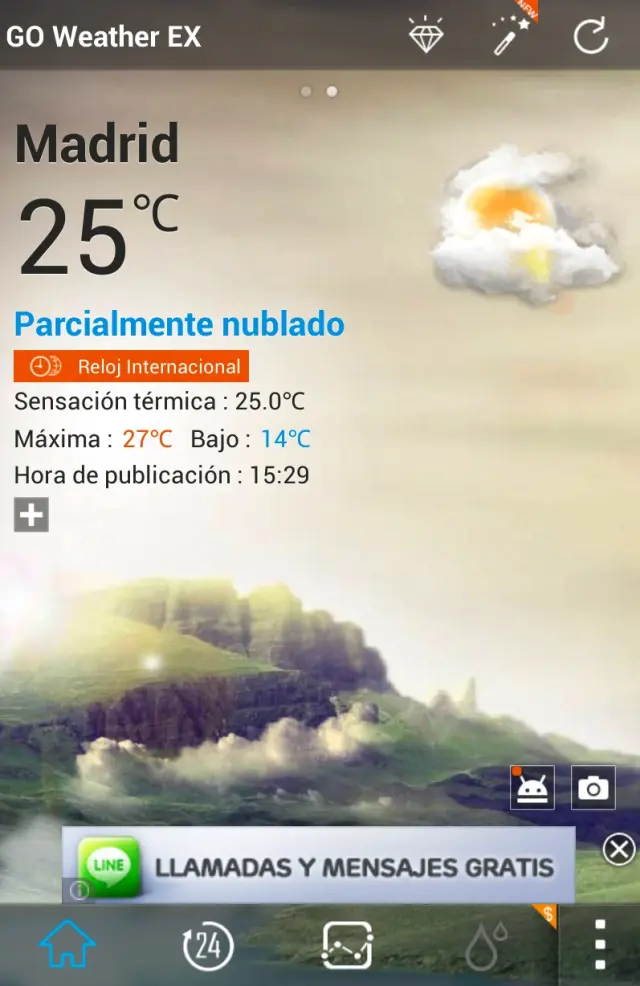
Task: Close the LINE ad banner
Action: pyautogui.click(x=619, y=850)
